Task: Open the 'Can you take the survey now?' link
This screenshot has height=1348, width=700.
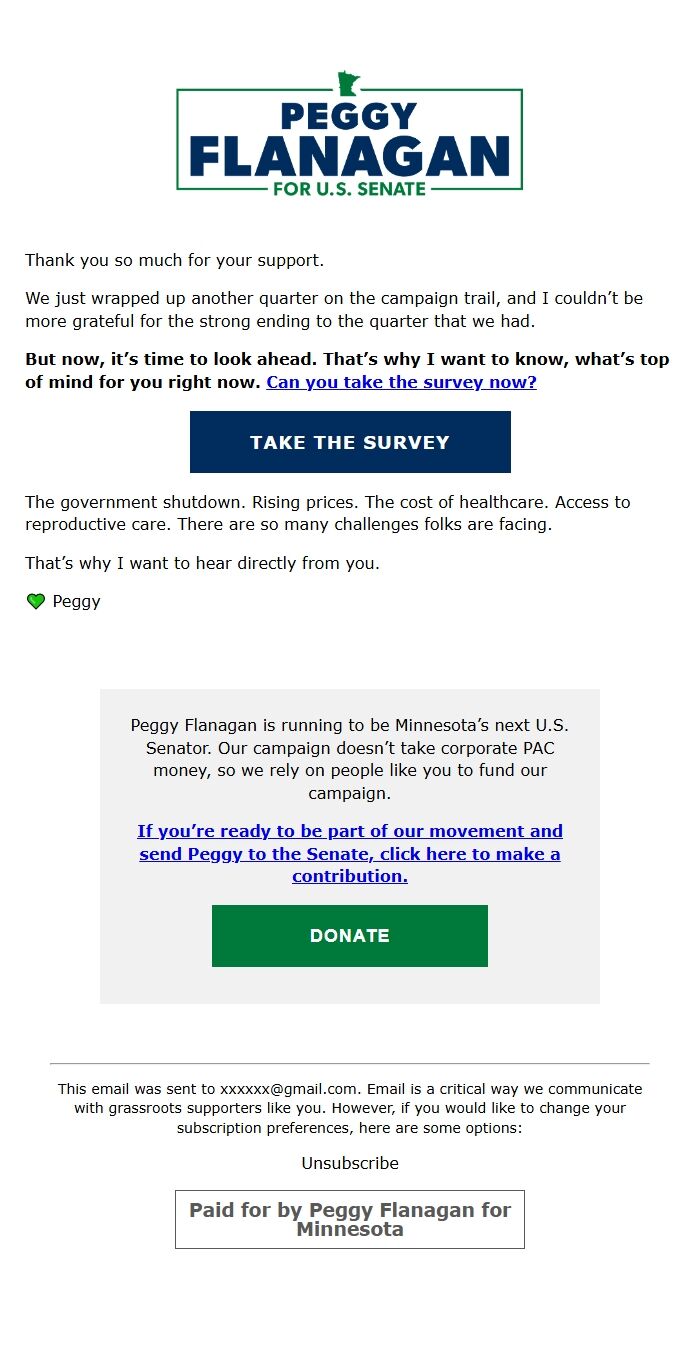Action: coord(401,382)
